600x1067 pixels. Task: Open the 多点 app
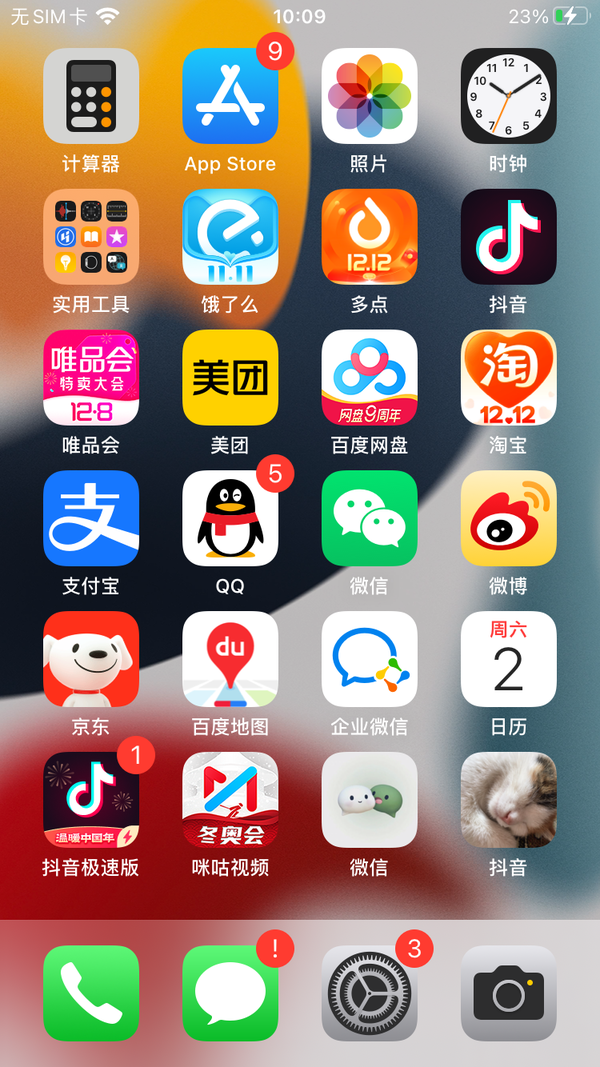point(369,237)
